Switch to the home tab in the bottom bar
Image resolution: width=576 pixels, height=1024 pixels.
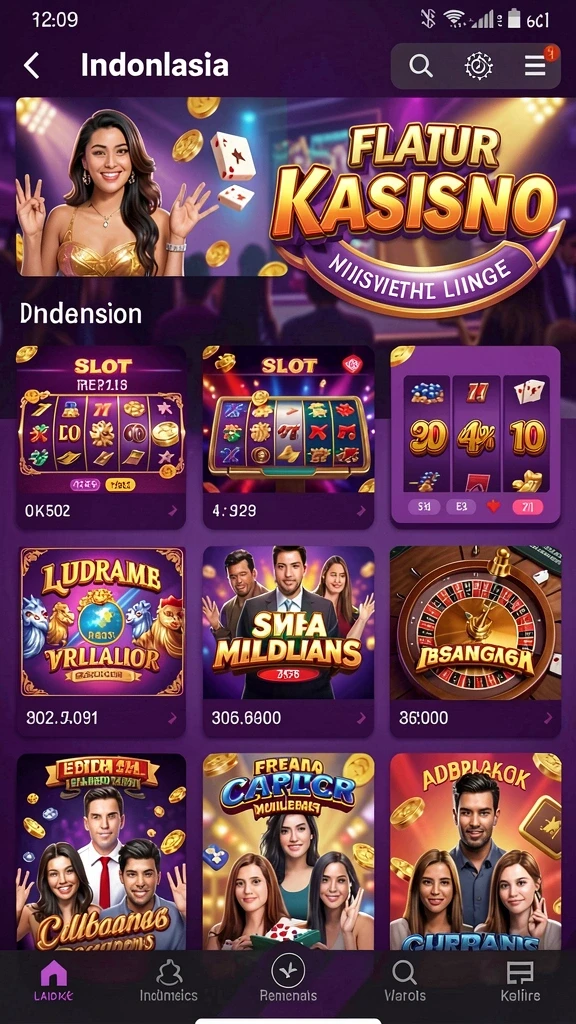pyautogui.click(x=54, y=981)
